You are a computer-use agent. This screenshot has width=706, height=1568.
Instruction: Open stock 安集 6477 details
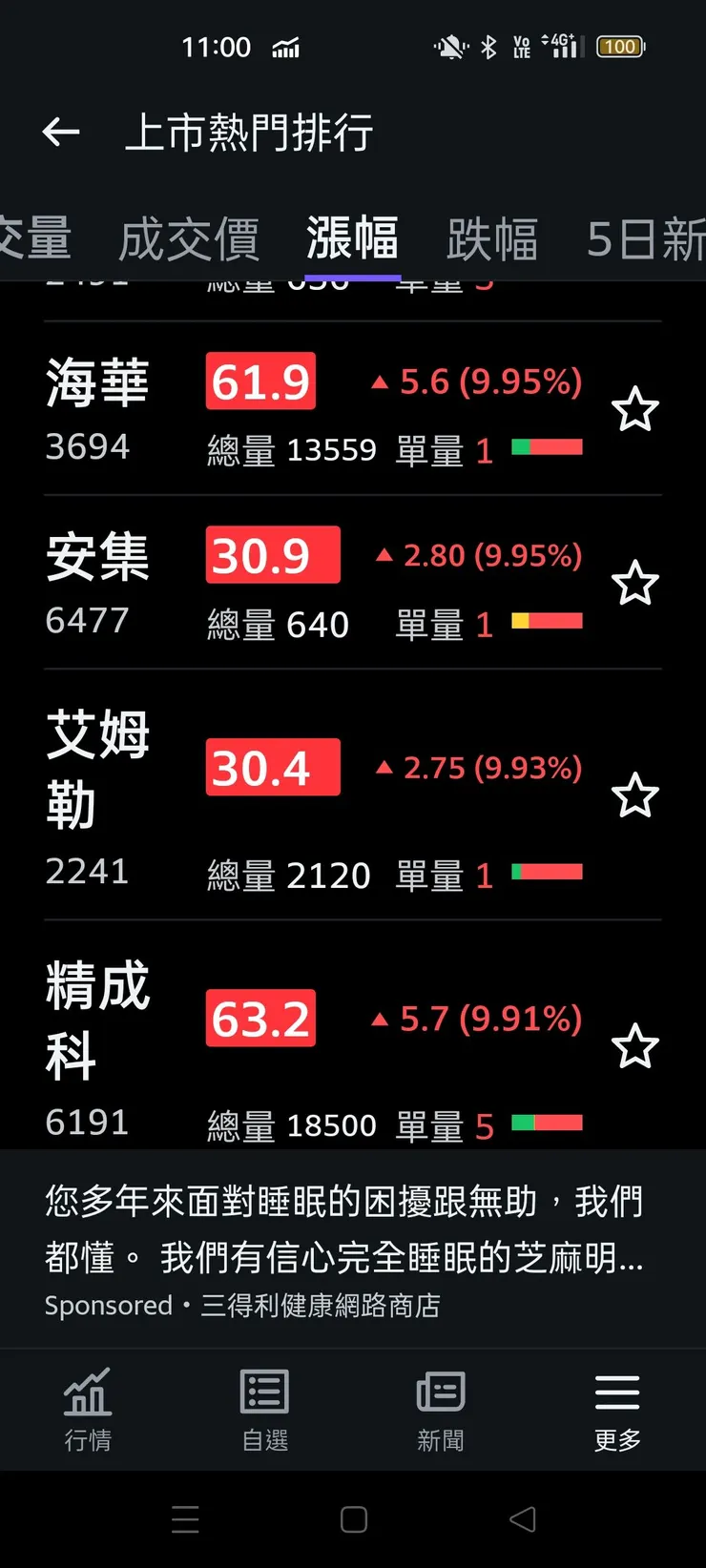(x=97, y=582)
